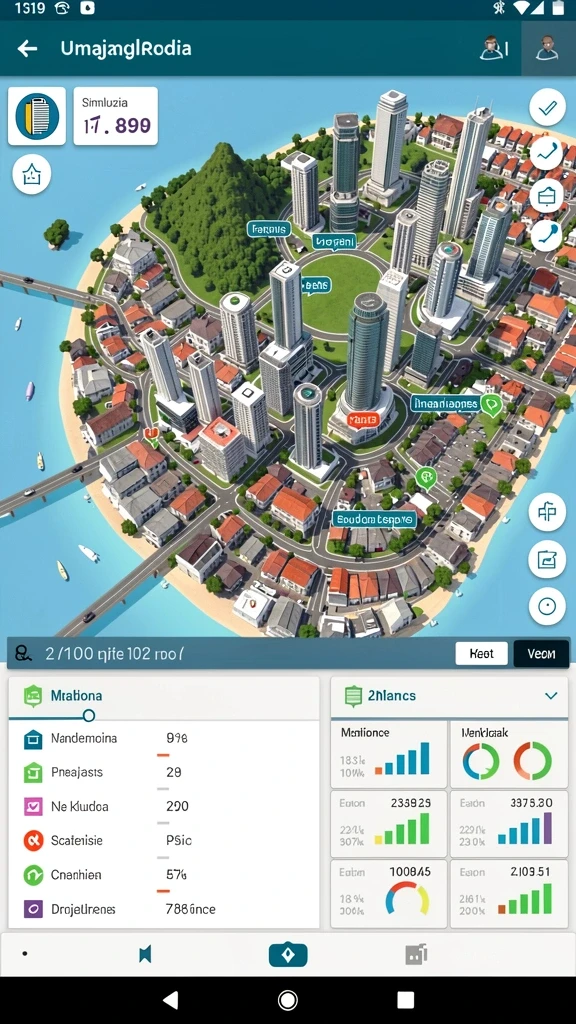This screenshot has width=576, height=1024.
Task: Tap the system home button
Action: (287, 1000)
